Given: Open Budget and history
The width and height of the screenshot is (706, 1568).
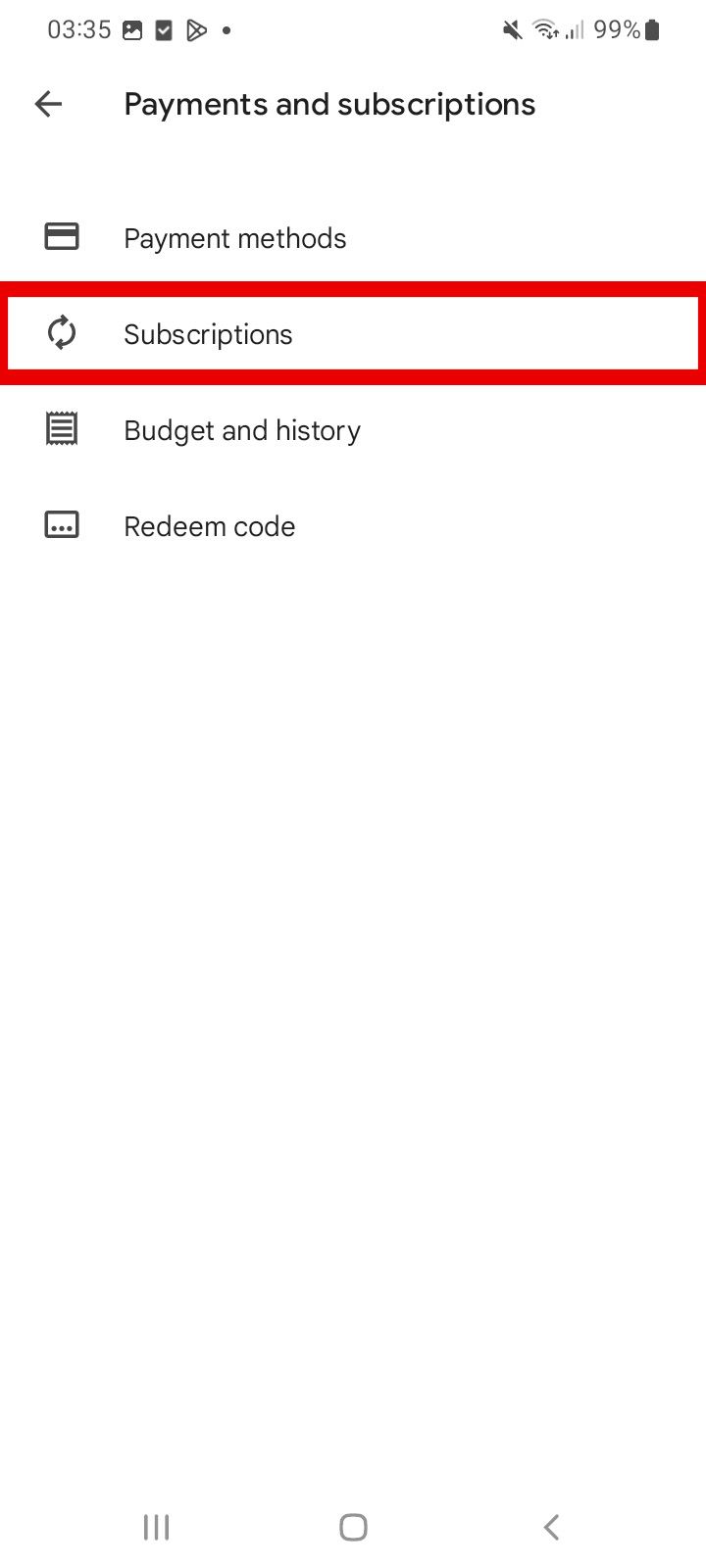Looking at the screenshot, I should pyautogui.click(x=241, y=429).
